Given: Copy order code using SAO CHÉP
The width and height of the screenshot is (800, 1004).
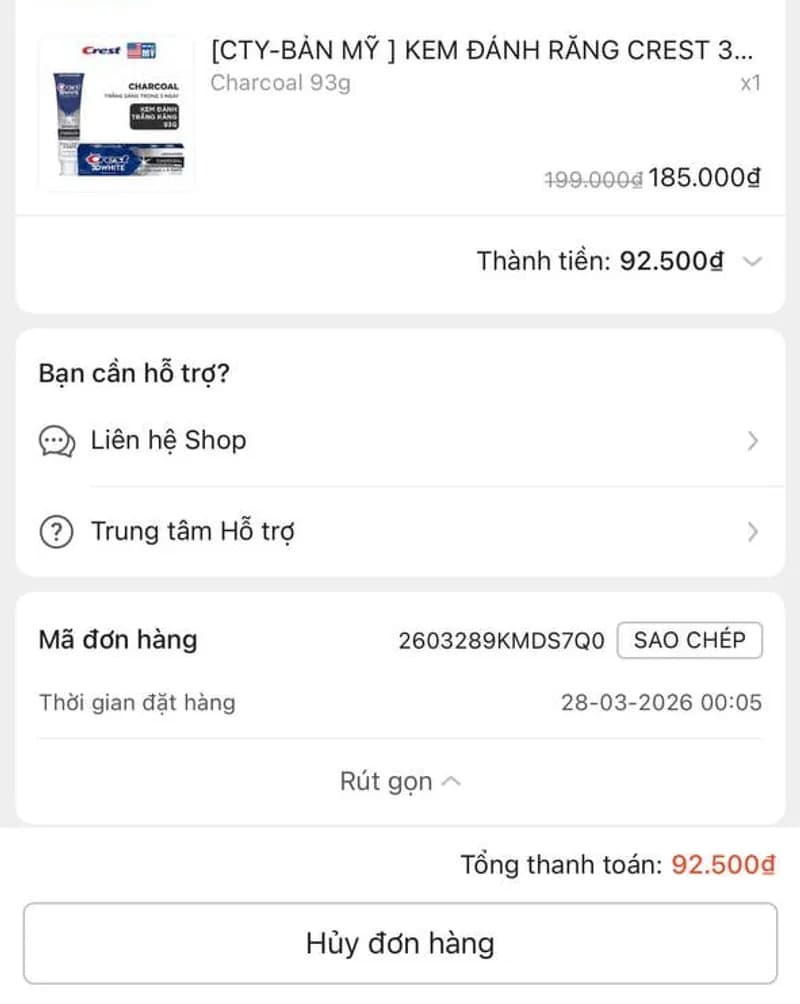Looking at the screenshot, I should coord(690,640).
